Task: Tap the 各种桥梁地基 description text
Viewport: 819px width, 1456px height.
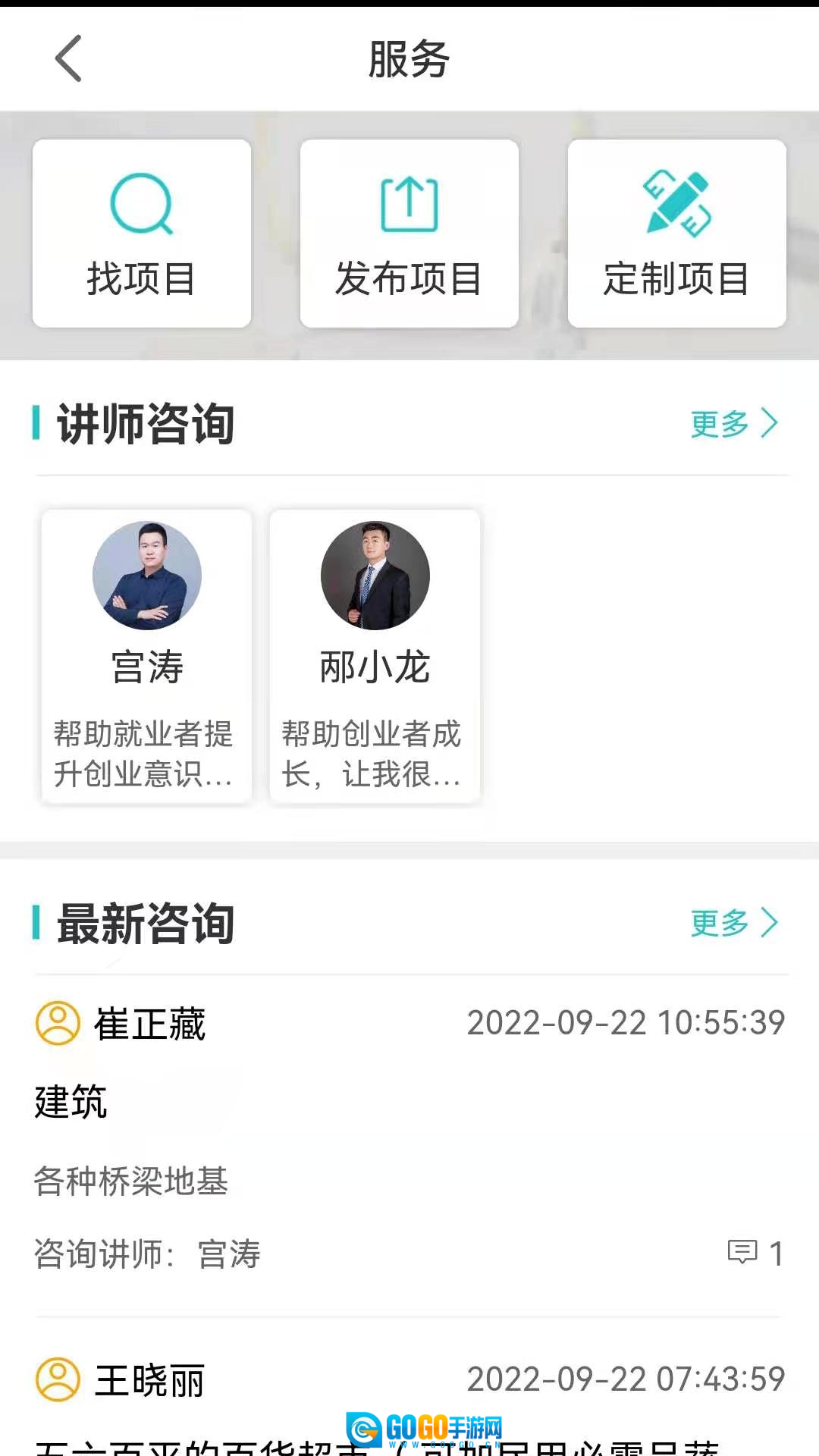Action: (x=133, y=1179)
